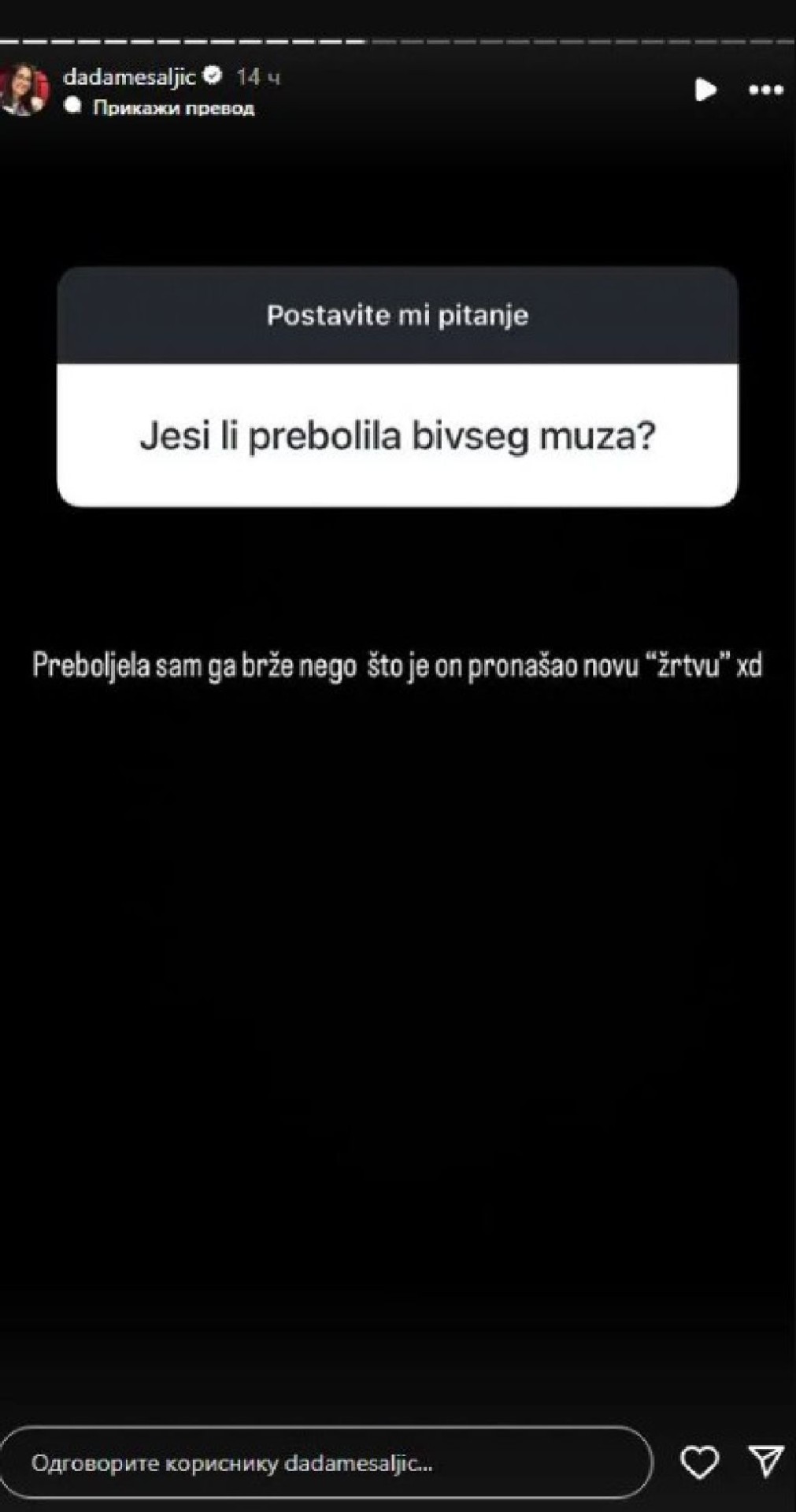This screenshot has height=1512, width=796.
Task: Open the three-dot overflow menu
Action: tap(765, 91)
